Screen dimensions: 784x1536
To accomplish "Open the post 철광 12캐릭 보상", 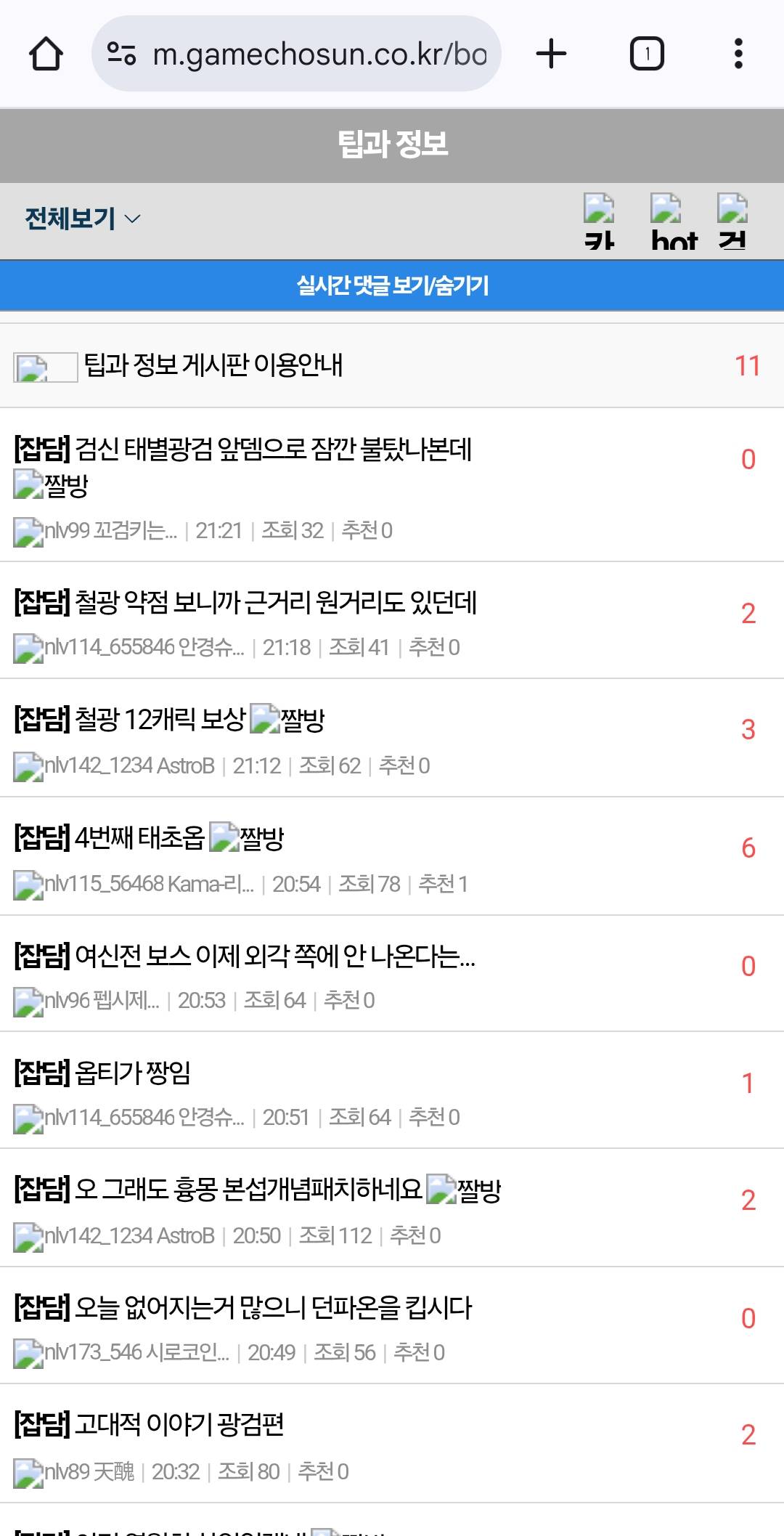I will [169, 720].
